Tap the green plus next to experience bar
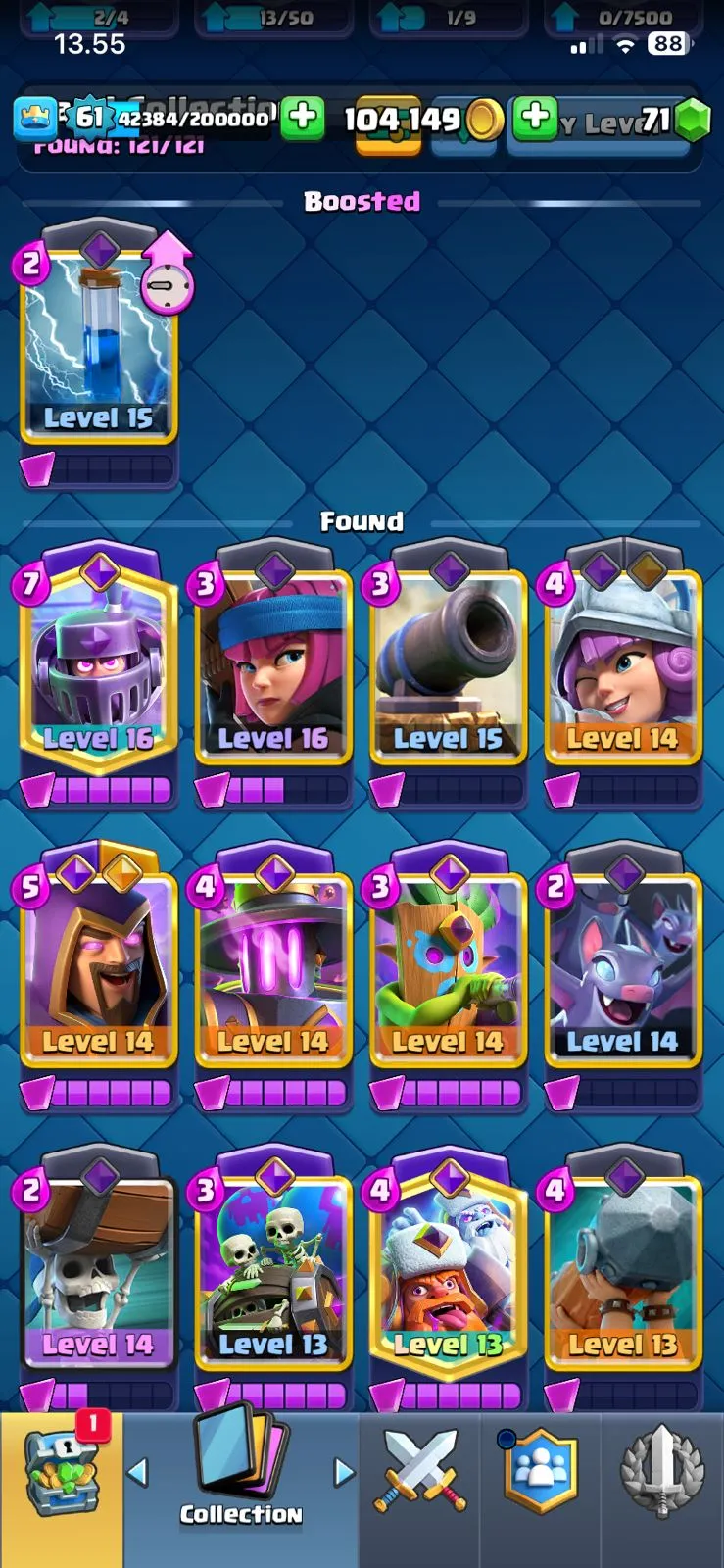Viewport: 724px width, 1568px height. 304,118
